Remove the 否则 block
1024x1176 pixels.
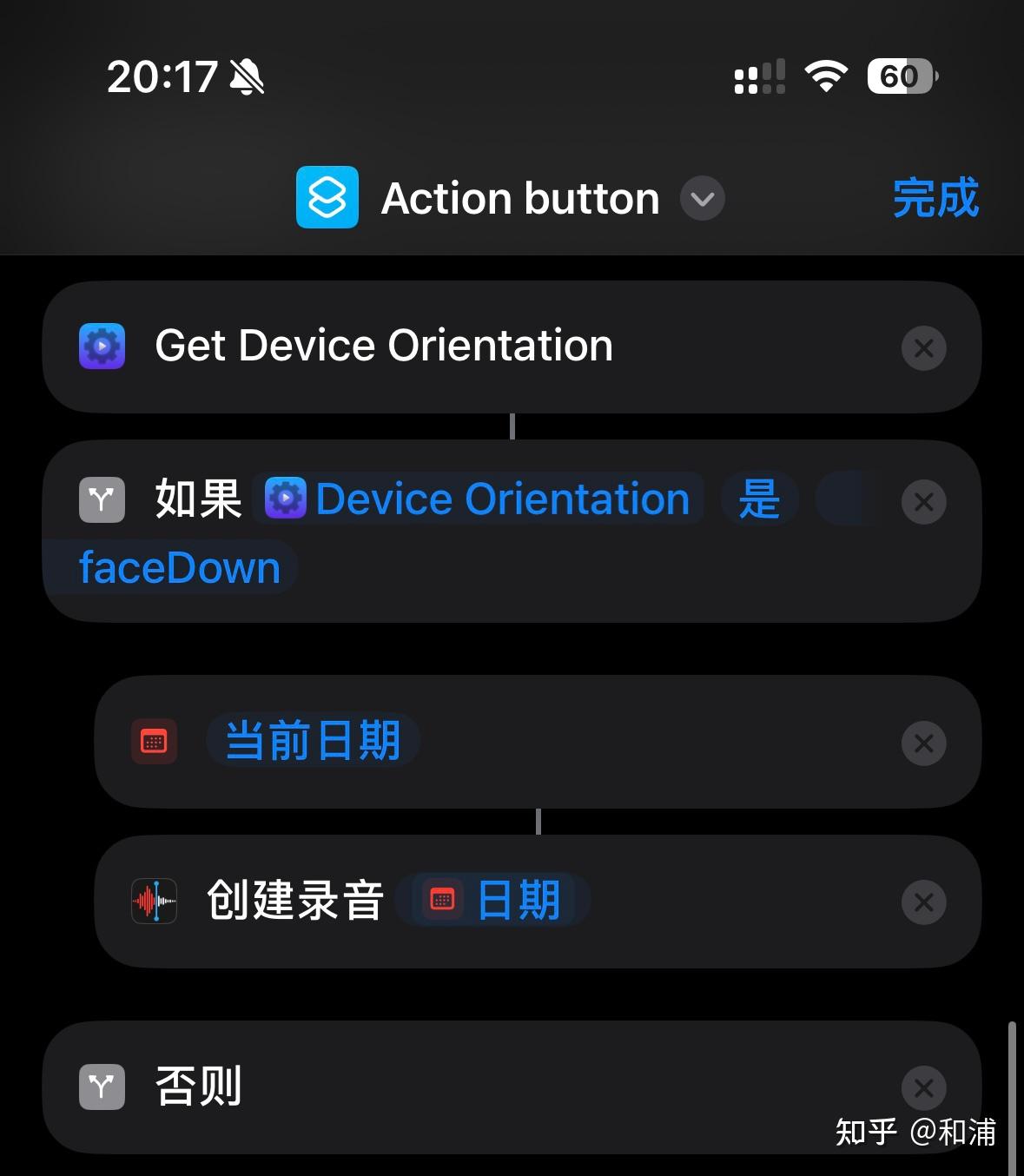pos(923,1087)
